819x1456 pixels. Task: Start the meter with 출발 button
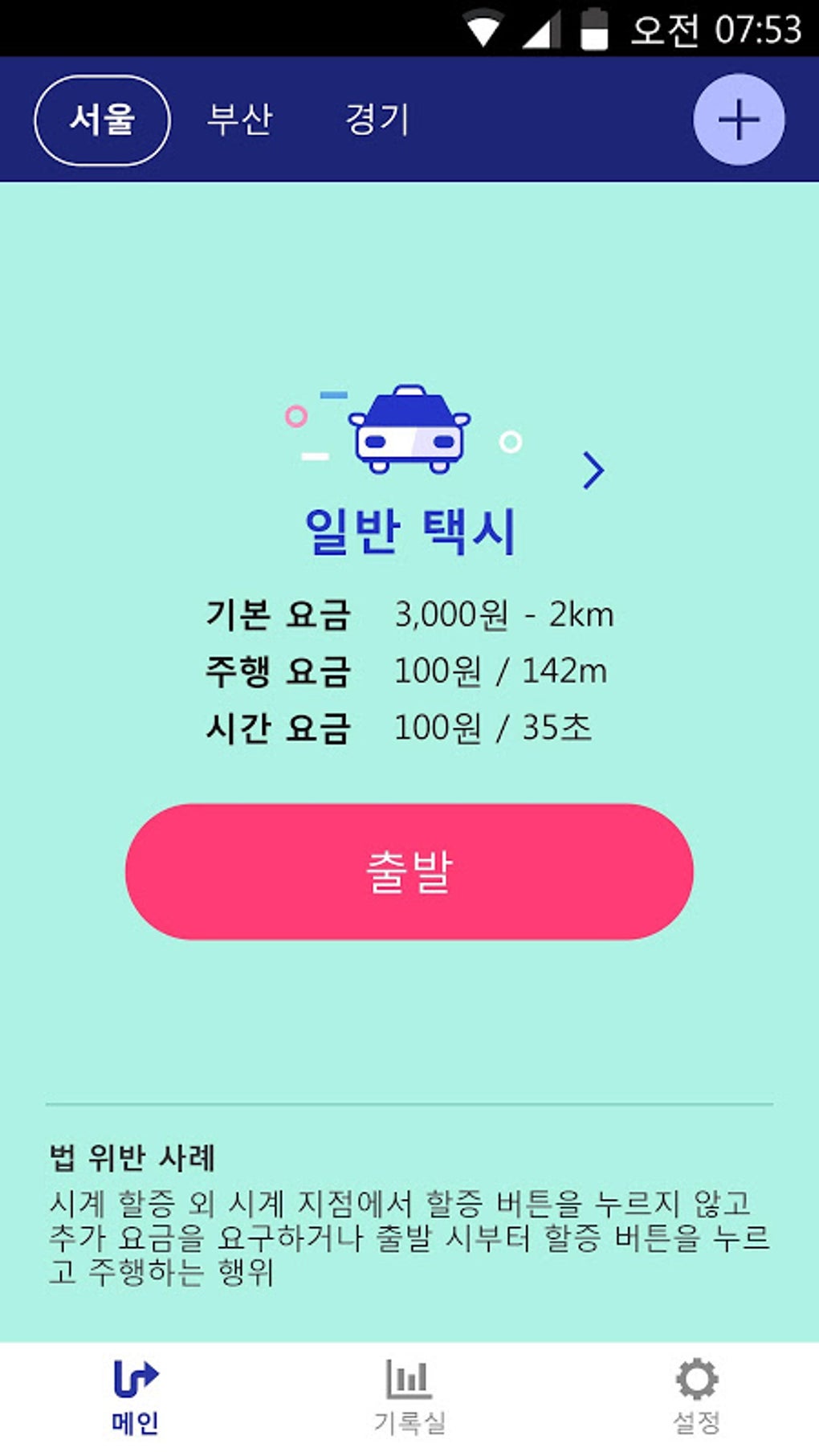coord(409,871)
